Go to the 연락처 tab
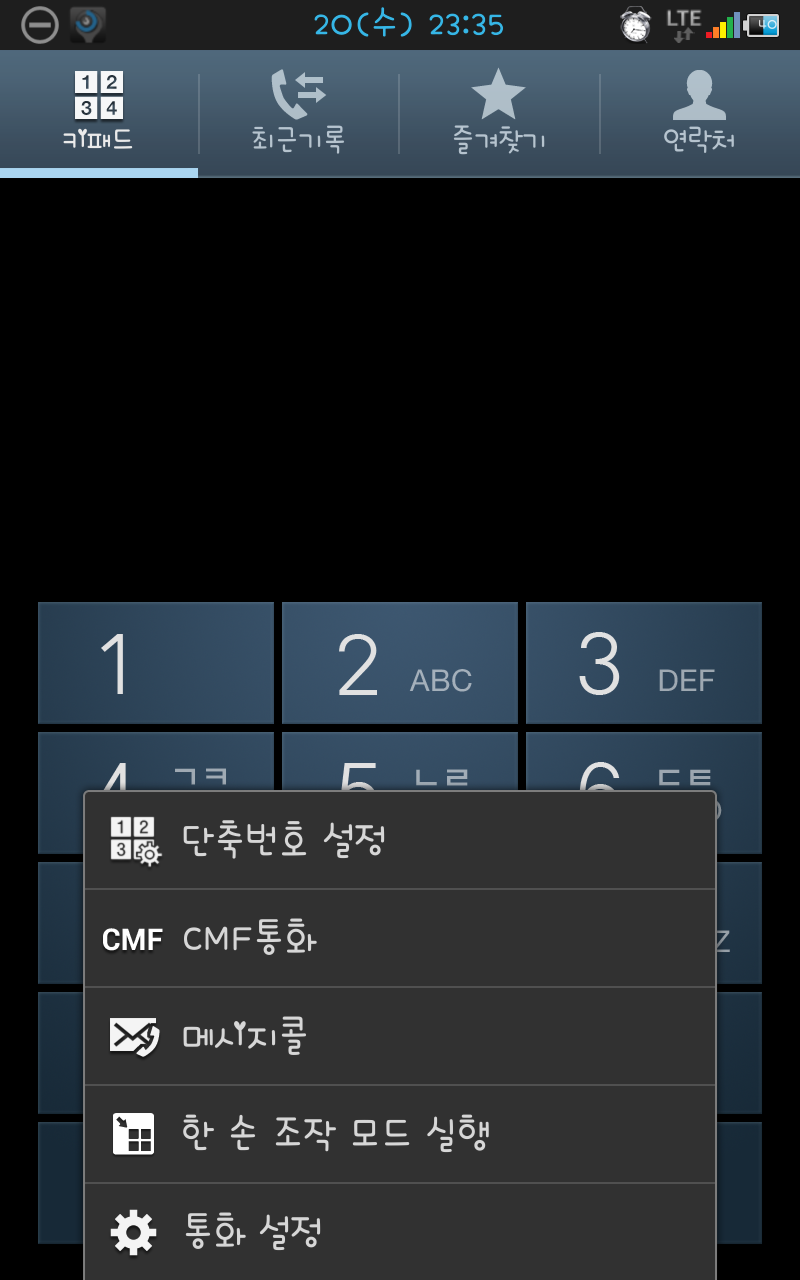 (x=699, y=113)
